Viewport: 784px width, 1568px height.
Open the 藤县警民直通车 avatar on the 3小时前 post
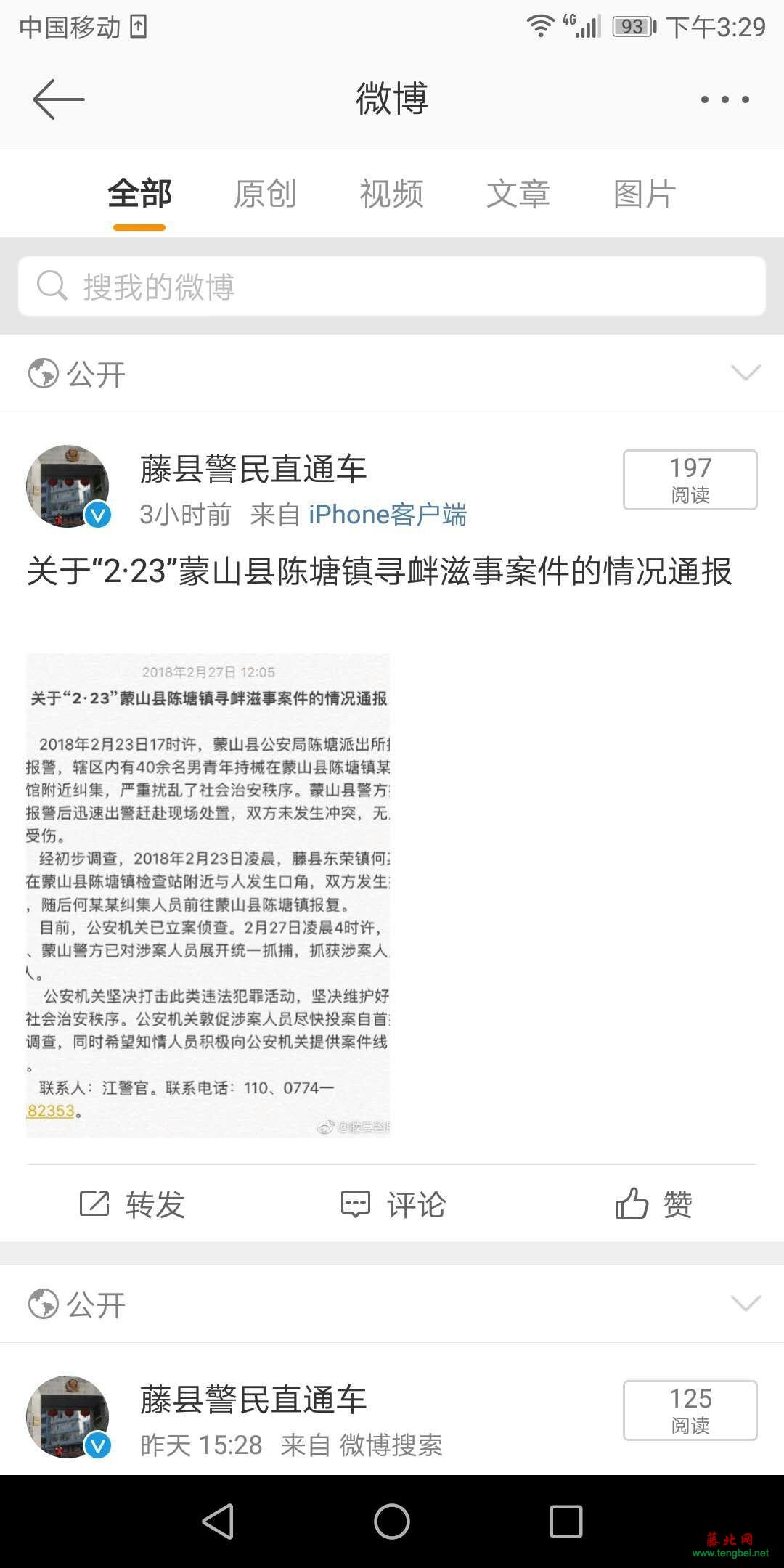point(68,486)
